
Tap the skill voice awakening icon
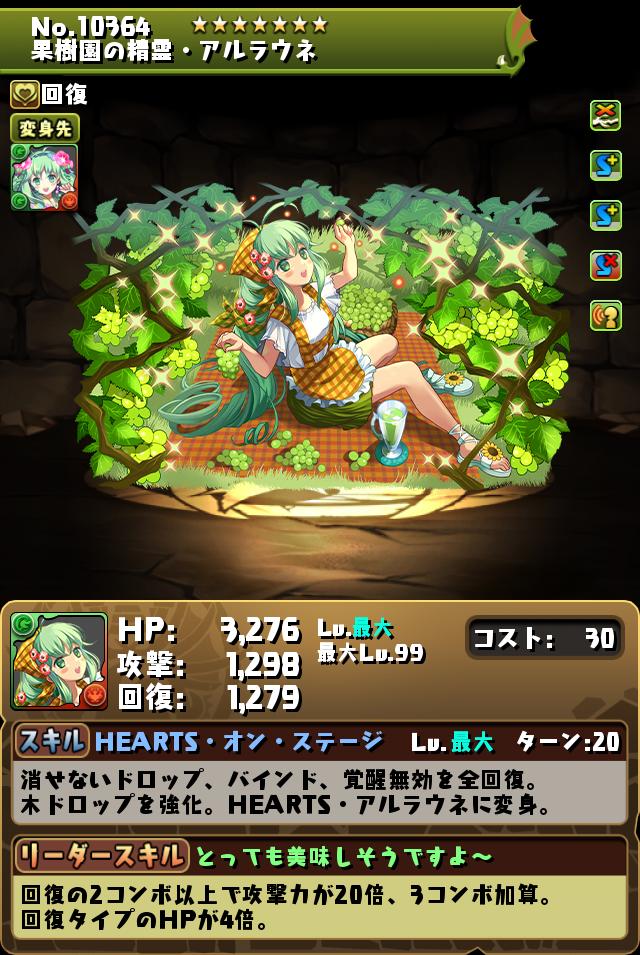tap(605, 315)
